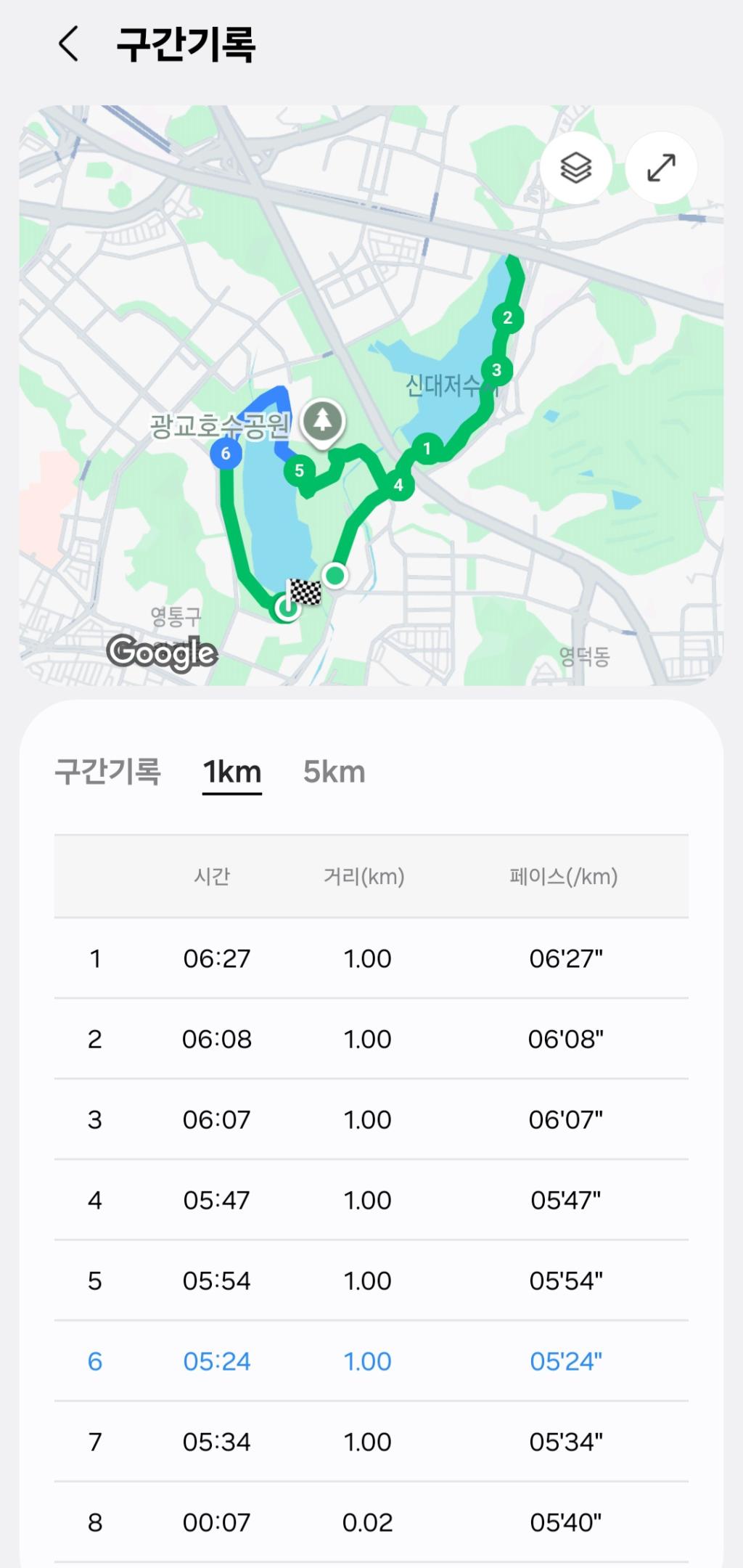Highlight split 5 with pace 05'54"
The height and width of the screenshot is (1568, 743).
(x=371, y=1281)
